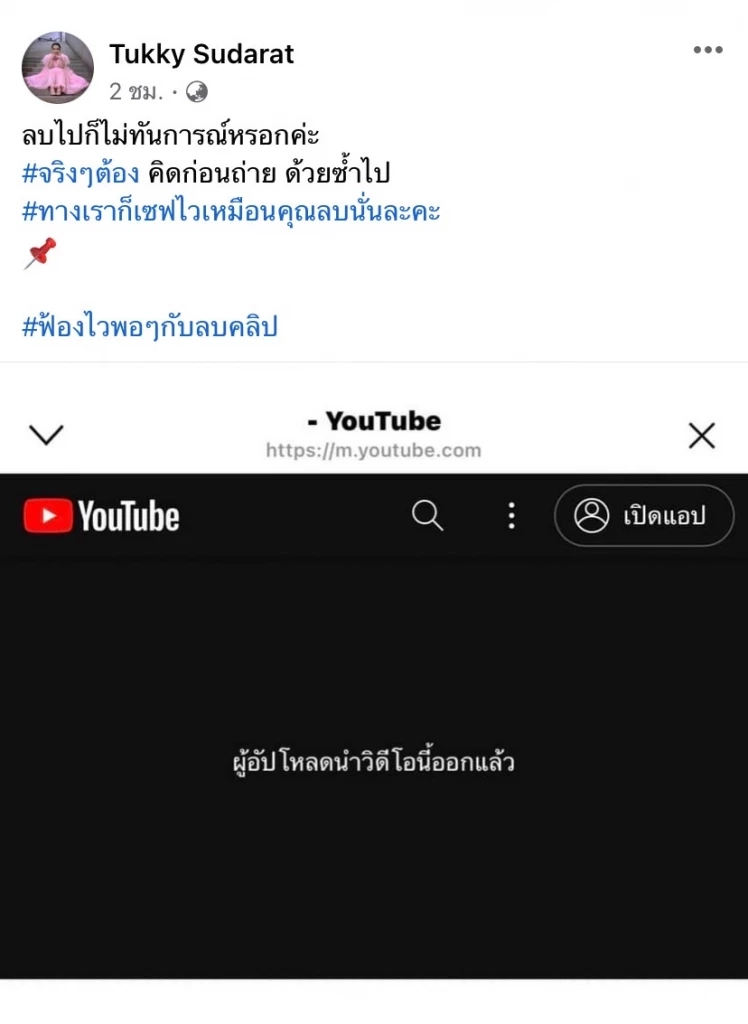
Task: Tap the black video player area
Action: coord(374,650)
